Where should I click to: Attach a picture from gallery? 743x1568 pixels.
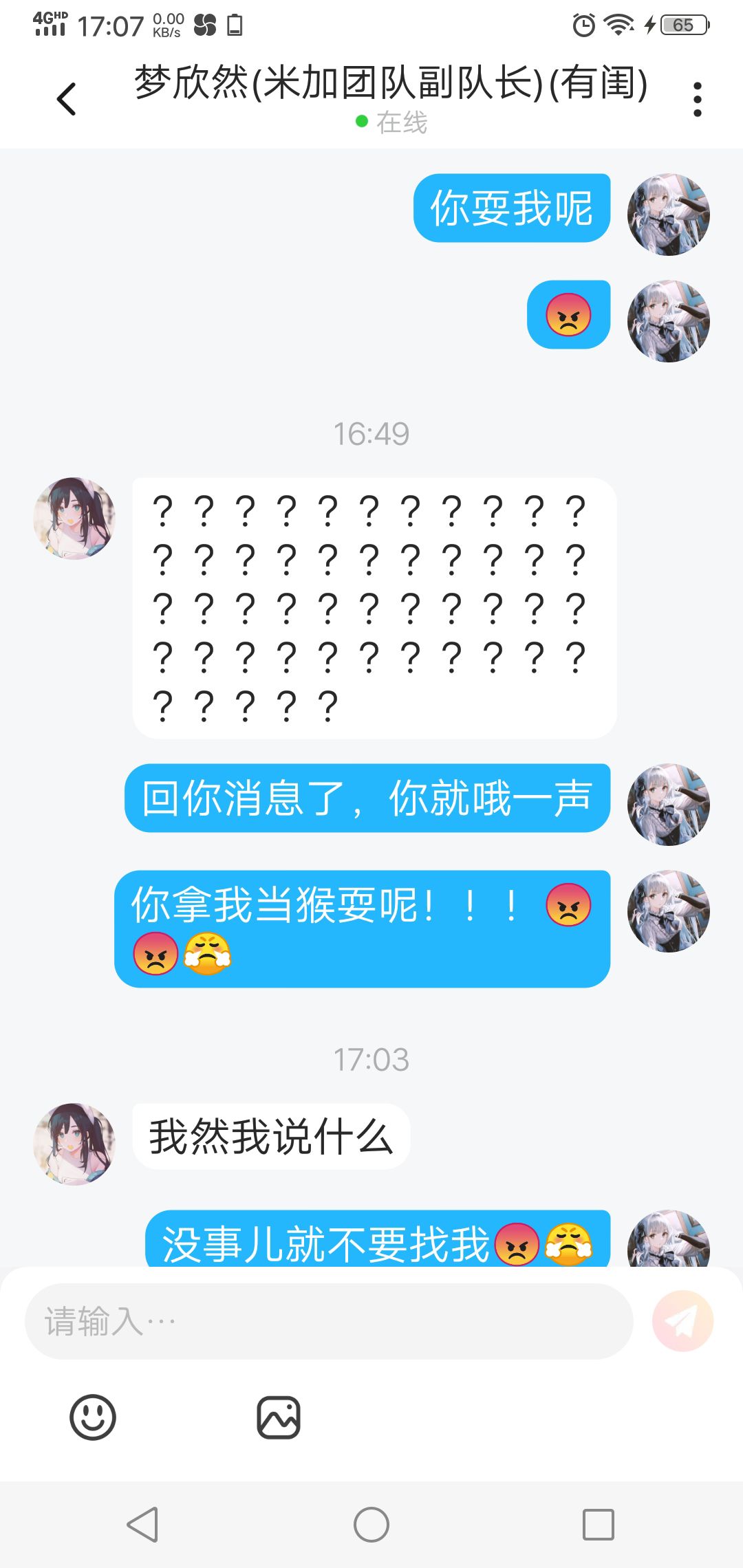coord(279,1417)
